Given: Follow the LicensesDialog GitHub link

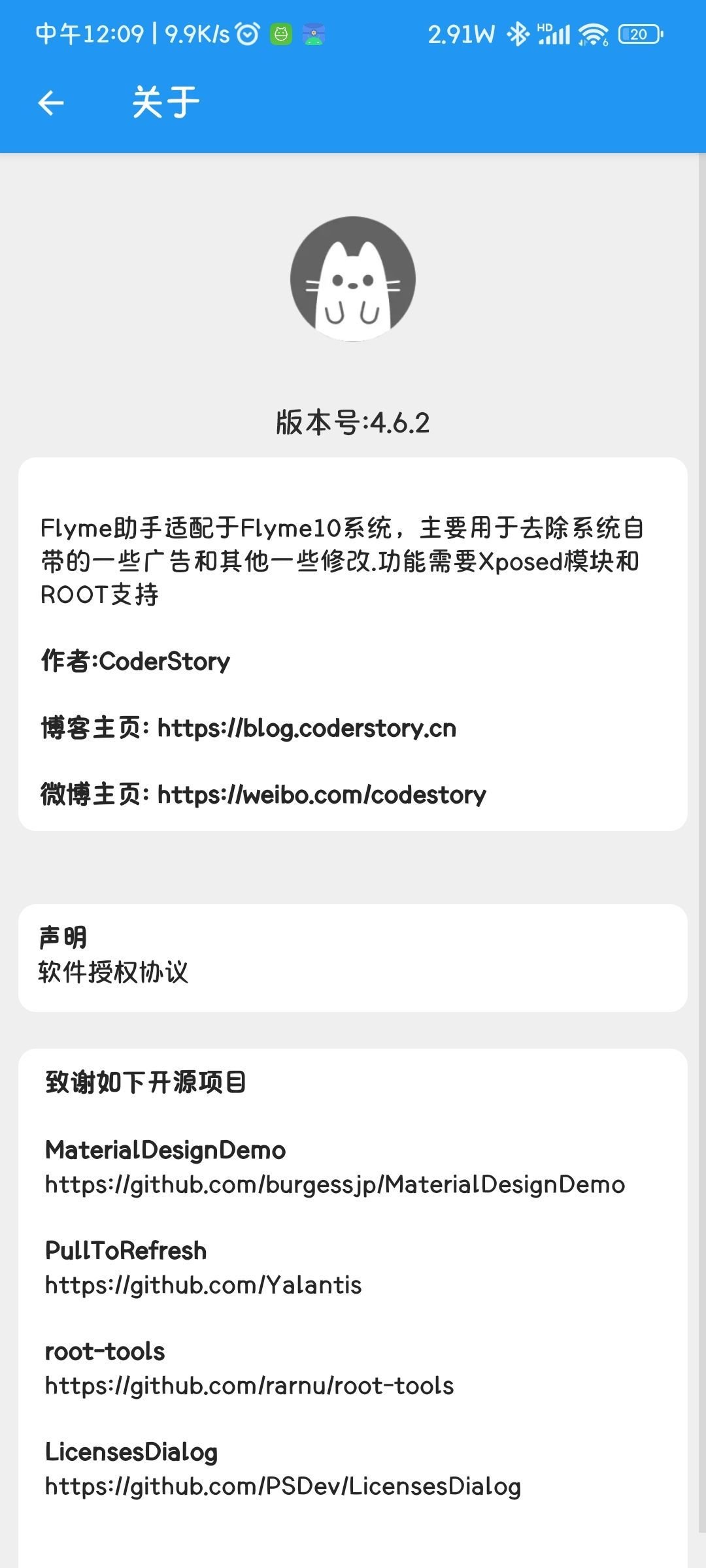Looking at the screenshot, I should coord(283,1486).
